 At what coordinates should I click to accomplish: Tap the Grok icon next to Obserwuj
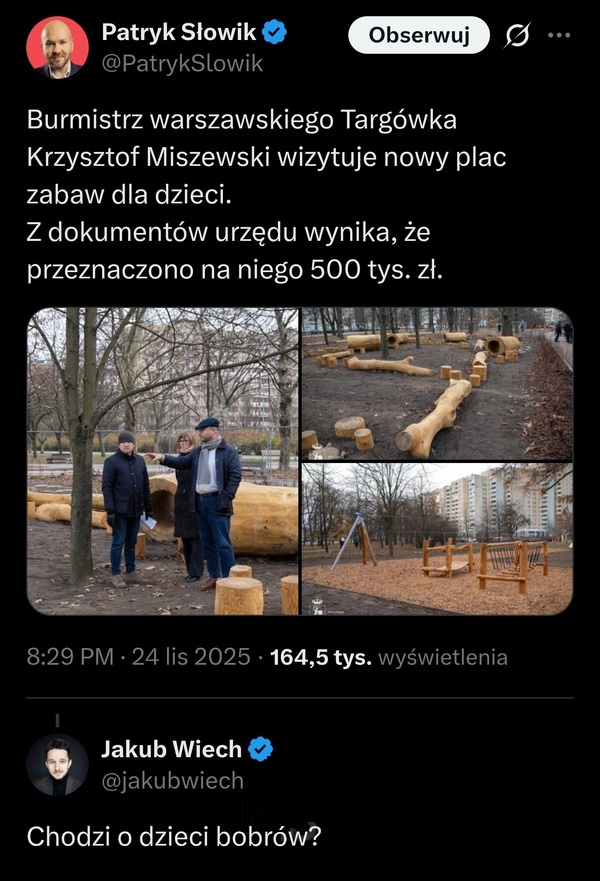(x=518, y=37)
